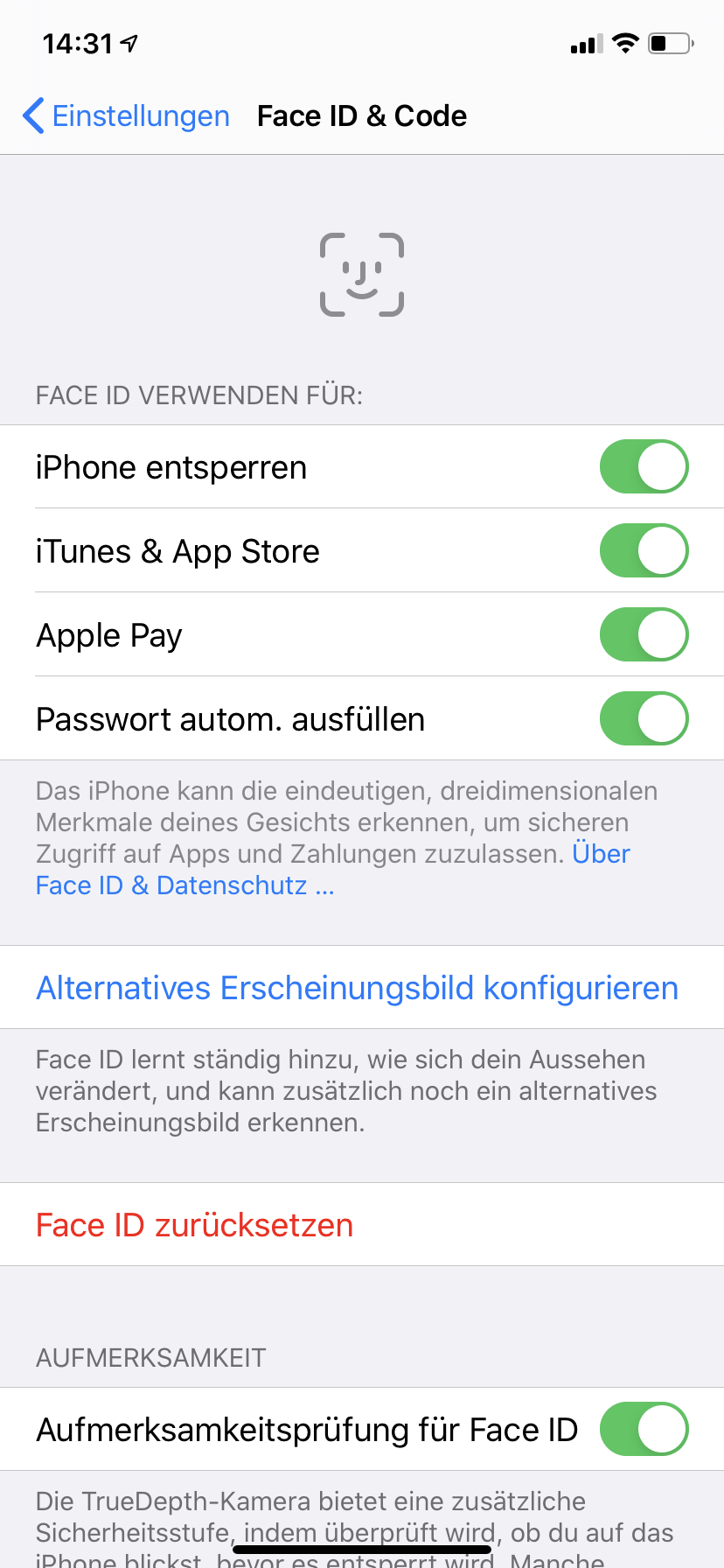Turn off the Apple Pay switch
This screenshot has width=724, height=1568.
(644, 634)
